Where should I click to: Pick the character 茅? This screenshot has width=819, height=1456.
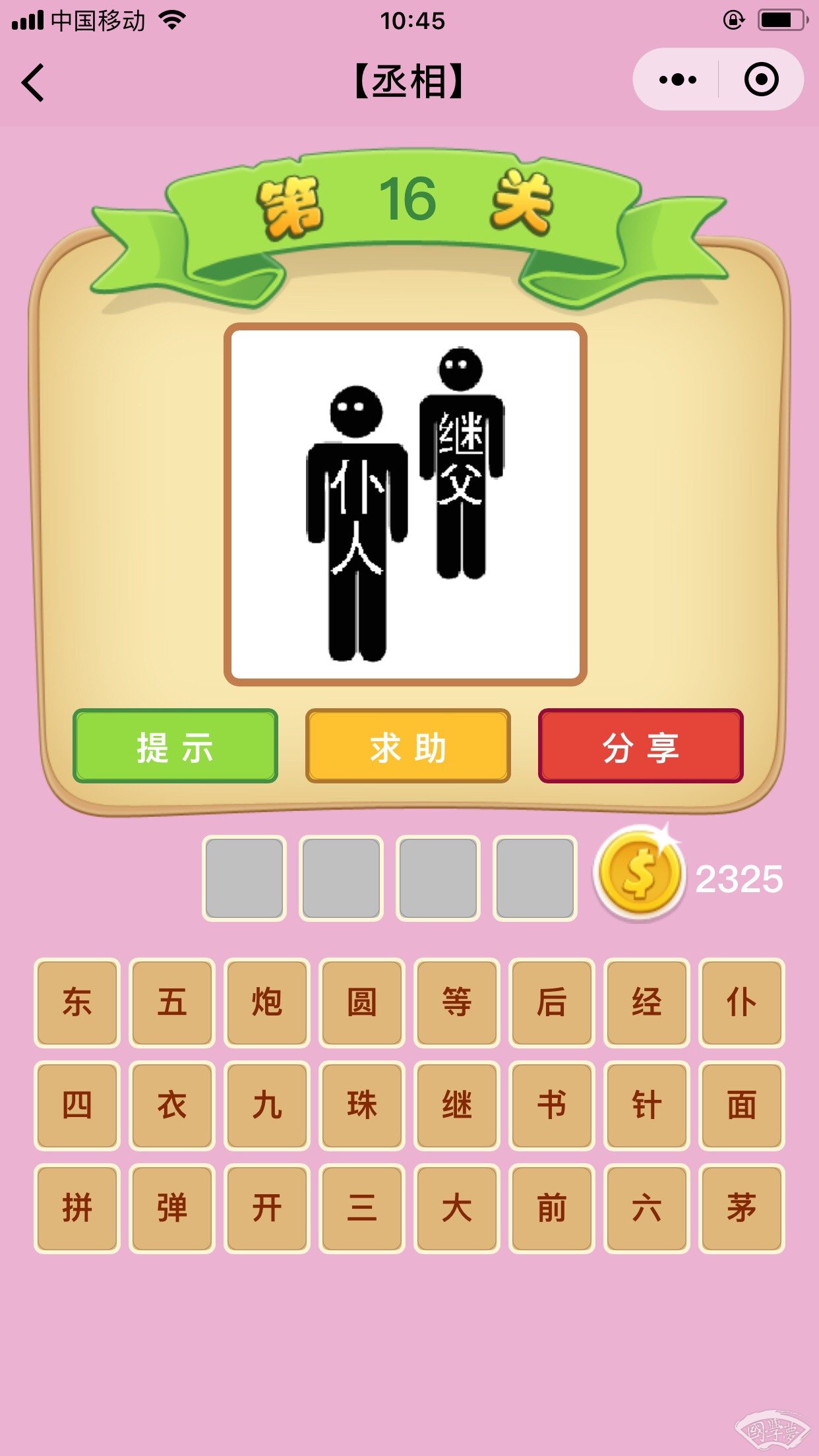coord(741,1208)
